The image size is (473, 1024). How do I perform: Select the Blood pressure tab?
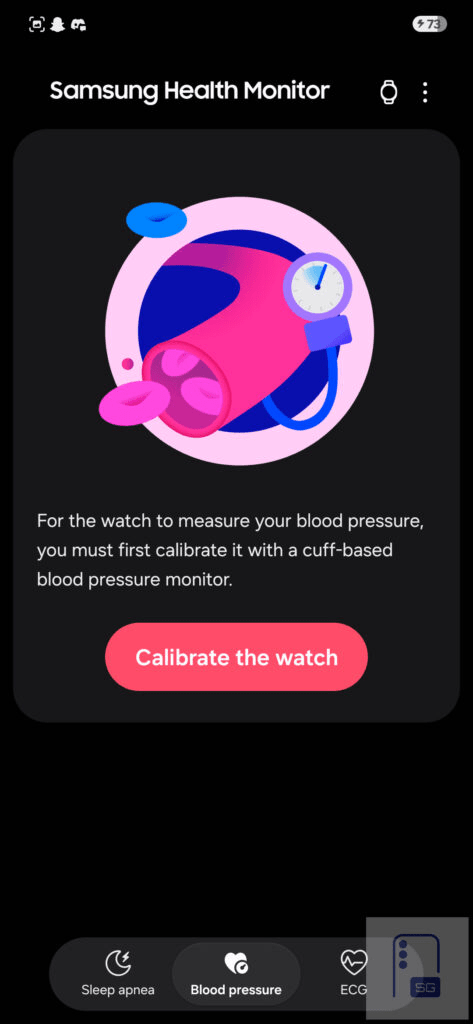(x=236, y=974)
